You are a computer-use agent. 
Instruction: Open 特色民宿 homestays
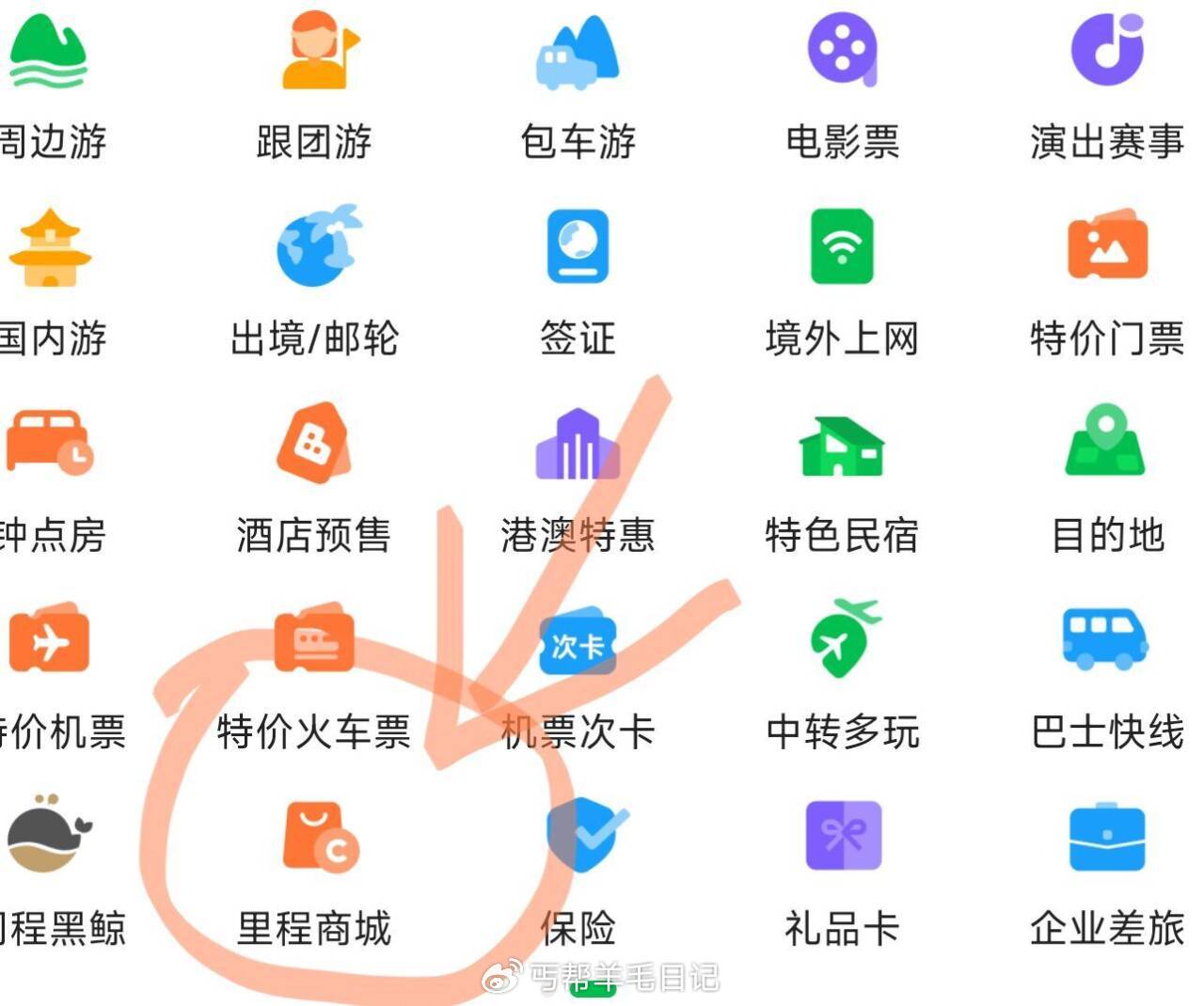[842, 479]
